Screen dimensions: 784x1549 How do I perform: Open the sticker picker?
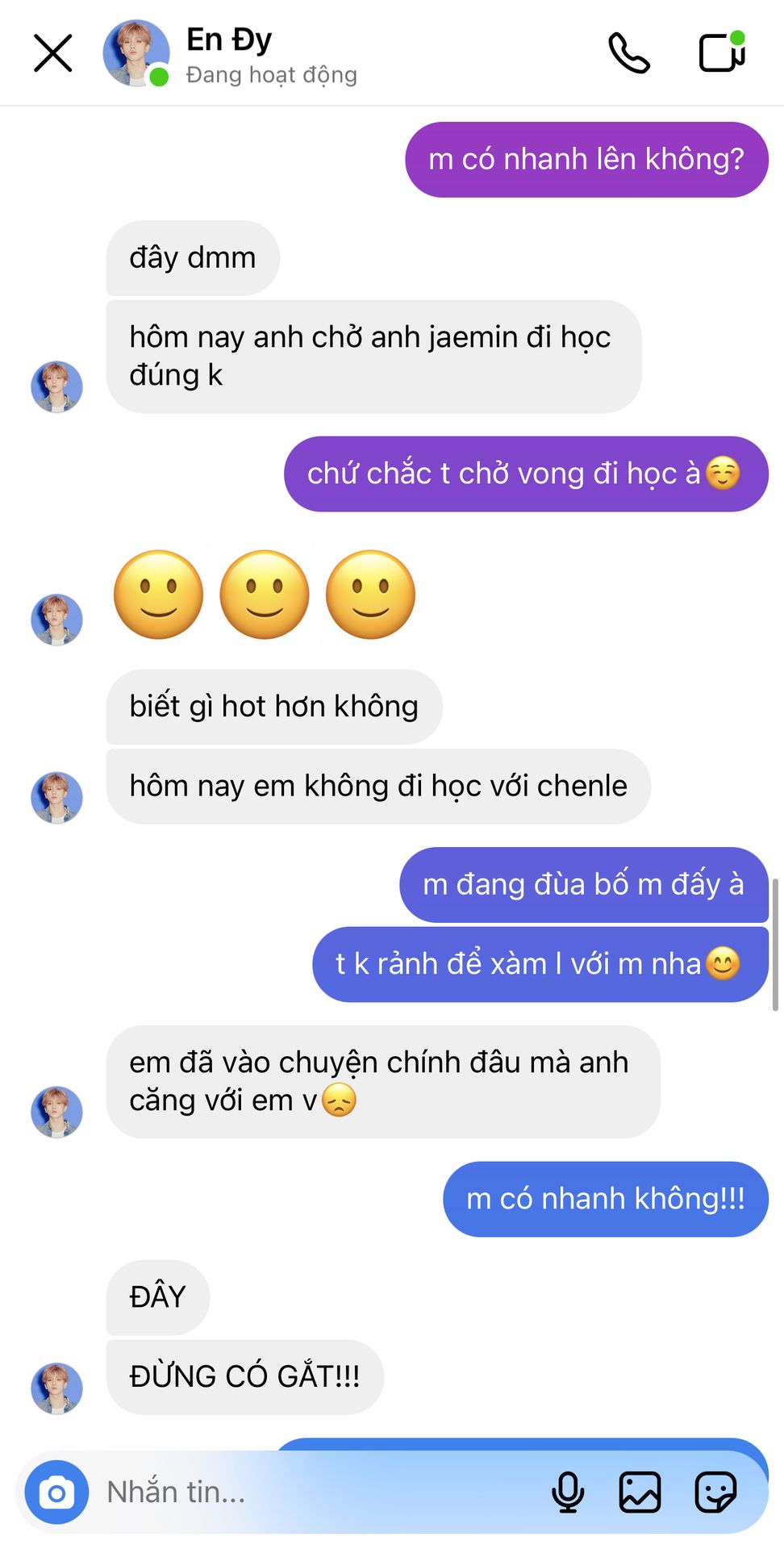(715, 1493)
